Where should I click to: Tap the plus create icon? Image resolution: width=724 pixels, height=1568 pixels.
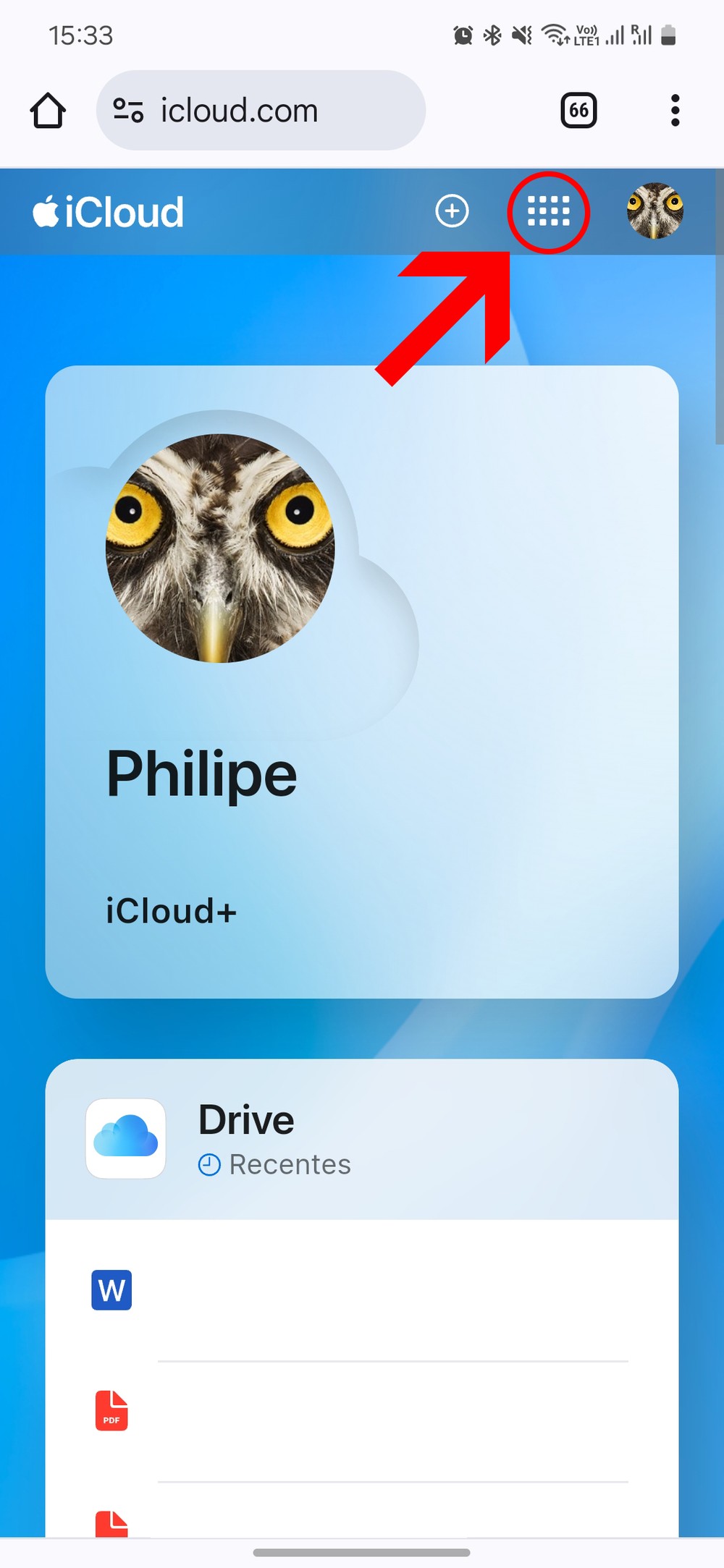point(452,211)
